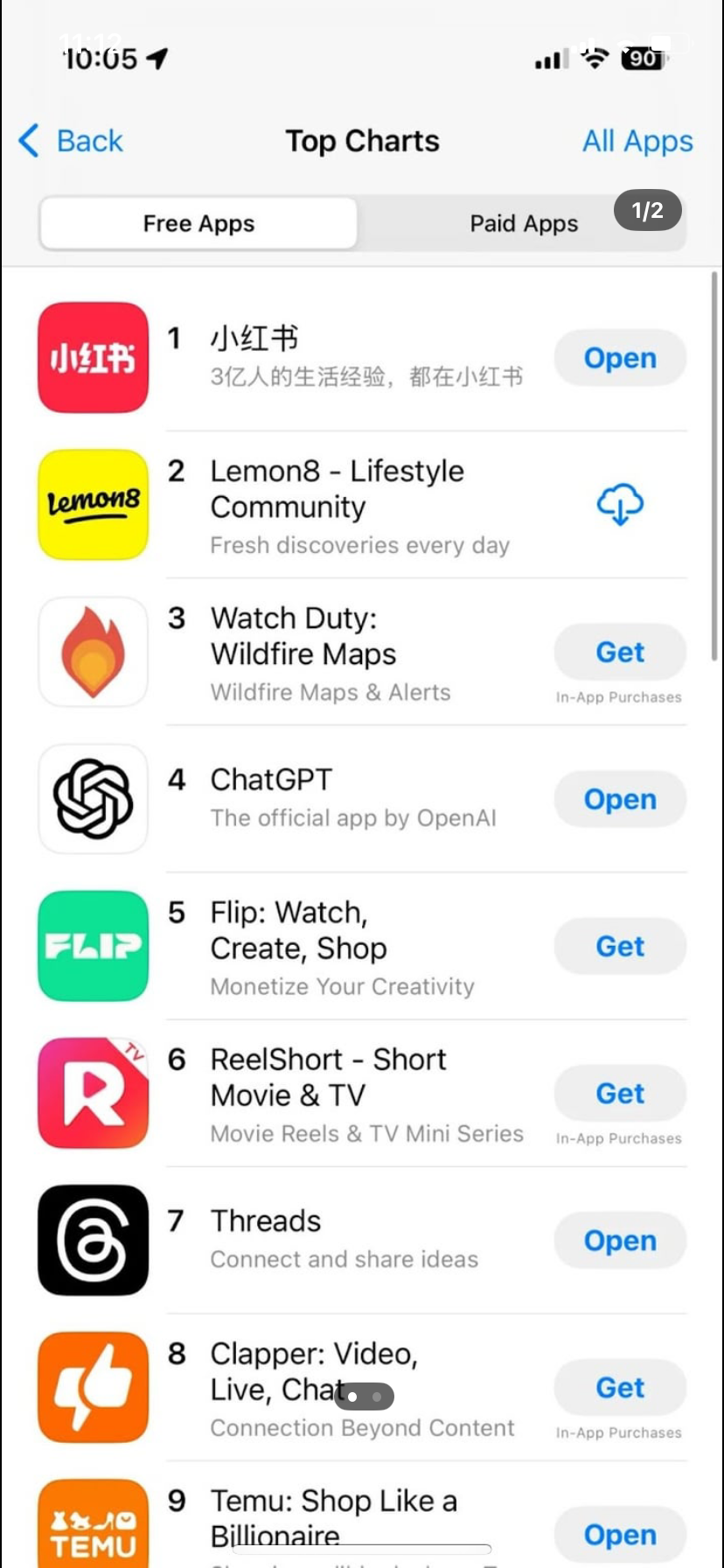This screenshot has height=1568, width=724.
Task: Tap Open button for 小红书
Action: (620, 358)
